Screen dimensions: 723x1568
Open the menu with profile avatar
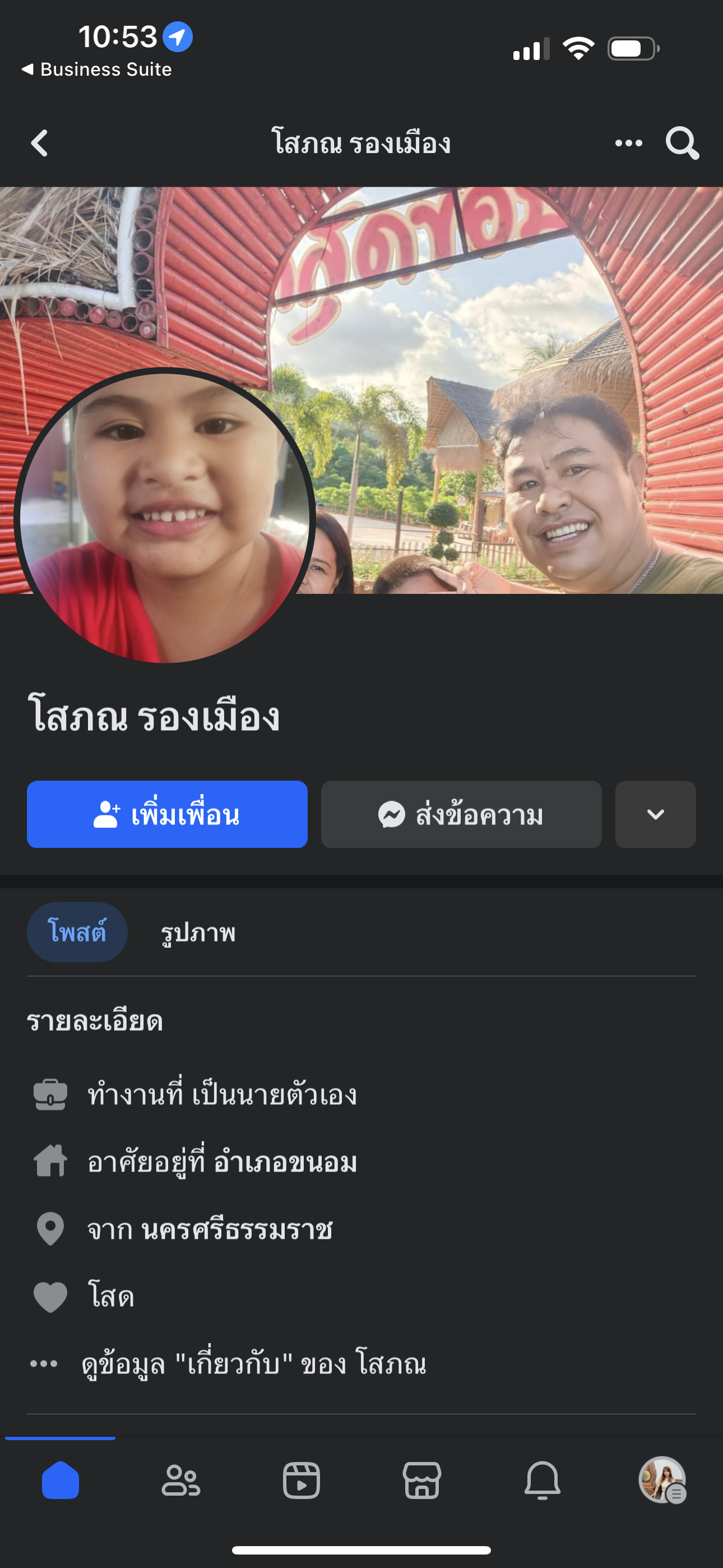click(662, 1481)
